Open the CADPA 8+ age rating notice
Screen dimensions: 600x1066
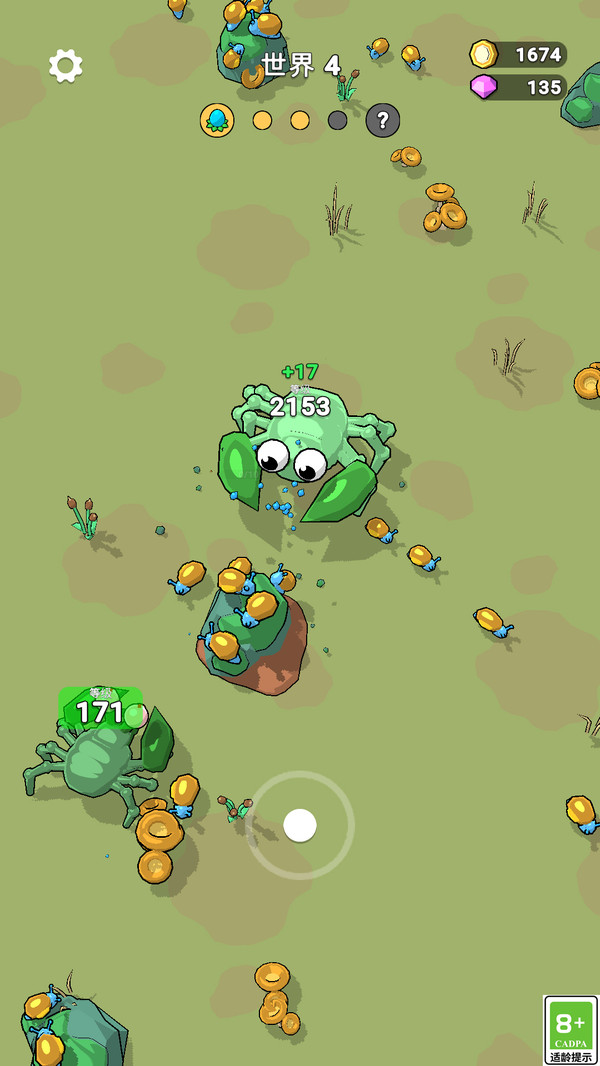[570, 1029]
